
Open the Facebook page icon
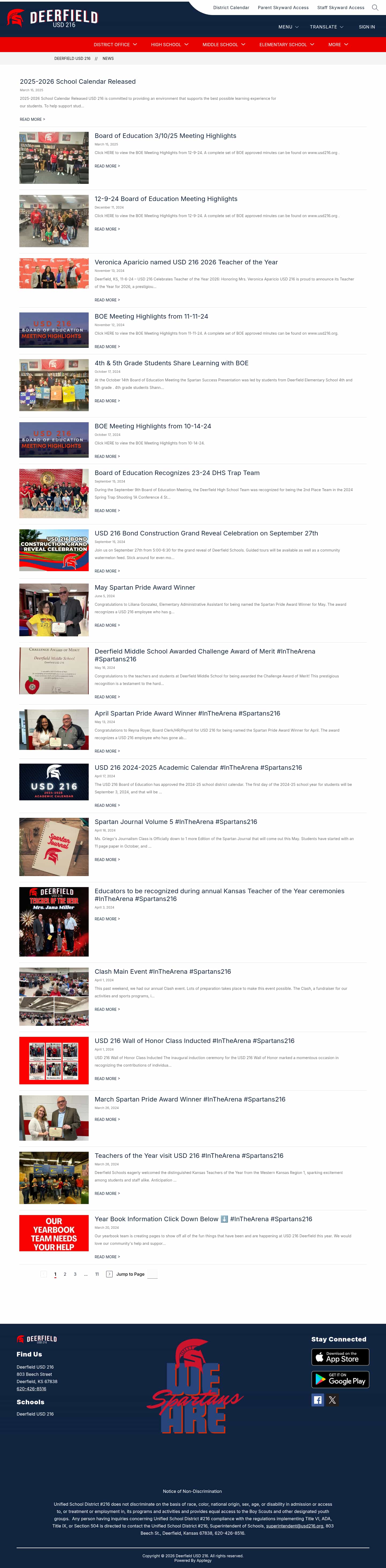coord(317,1400)
